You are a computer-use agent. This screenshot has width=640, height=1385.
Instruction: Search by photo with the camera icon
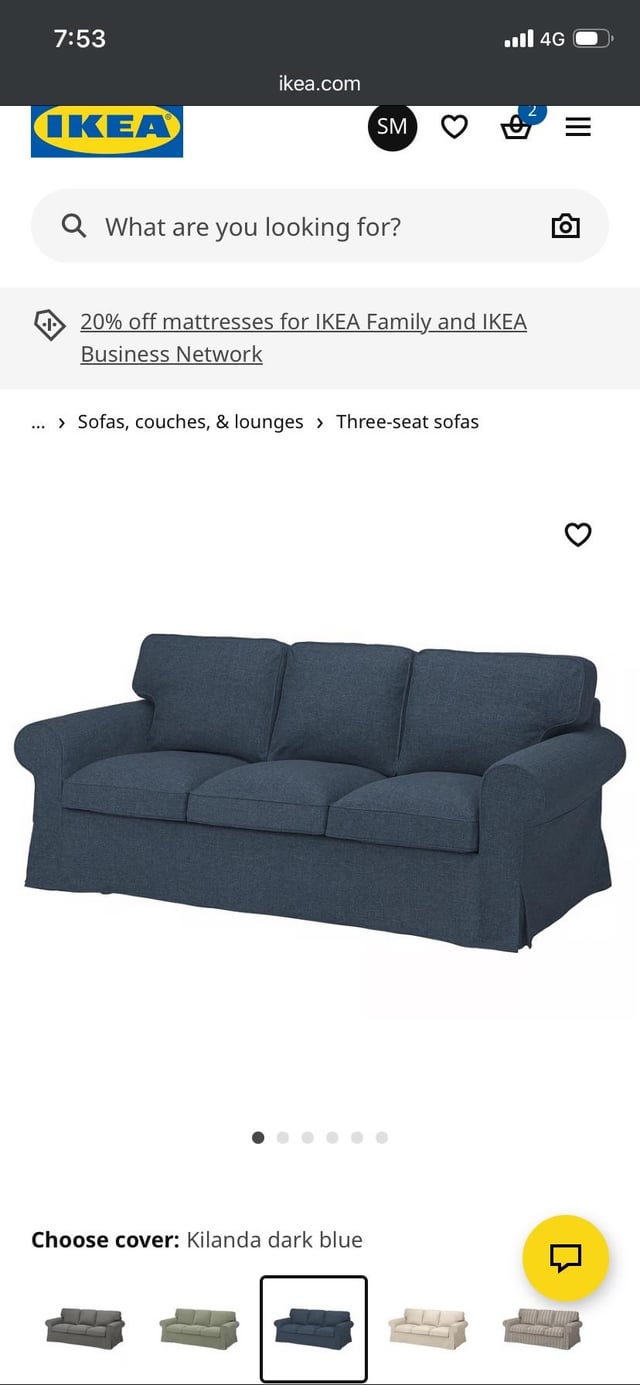(565, 226)
